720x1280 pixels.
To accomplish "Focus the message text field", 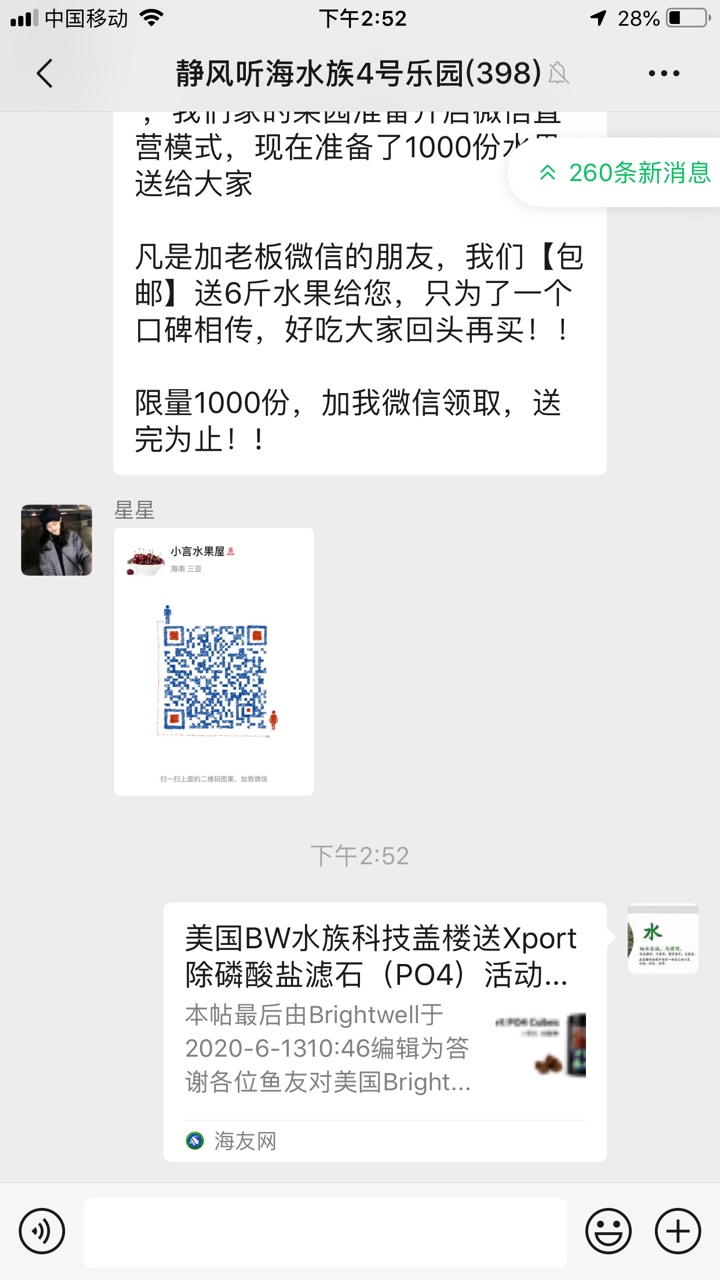I will click(x=324, y=1232).
